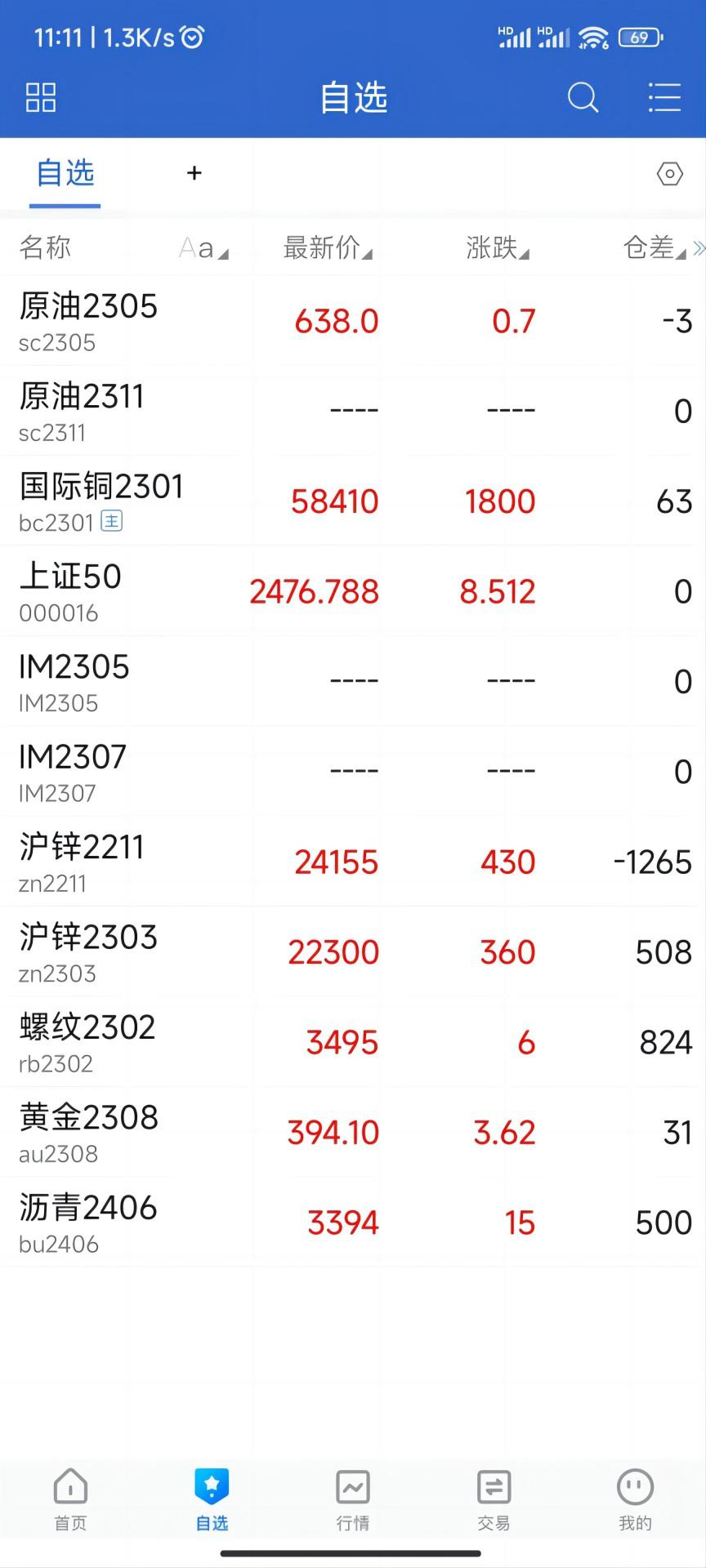Open the list management icon top right
This screenshot has width=706, height=1568.
click(664, 97)
